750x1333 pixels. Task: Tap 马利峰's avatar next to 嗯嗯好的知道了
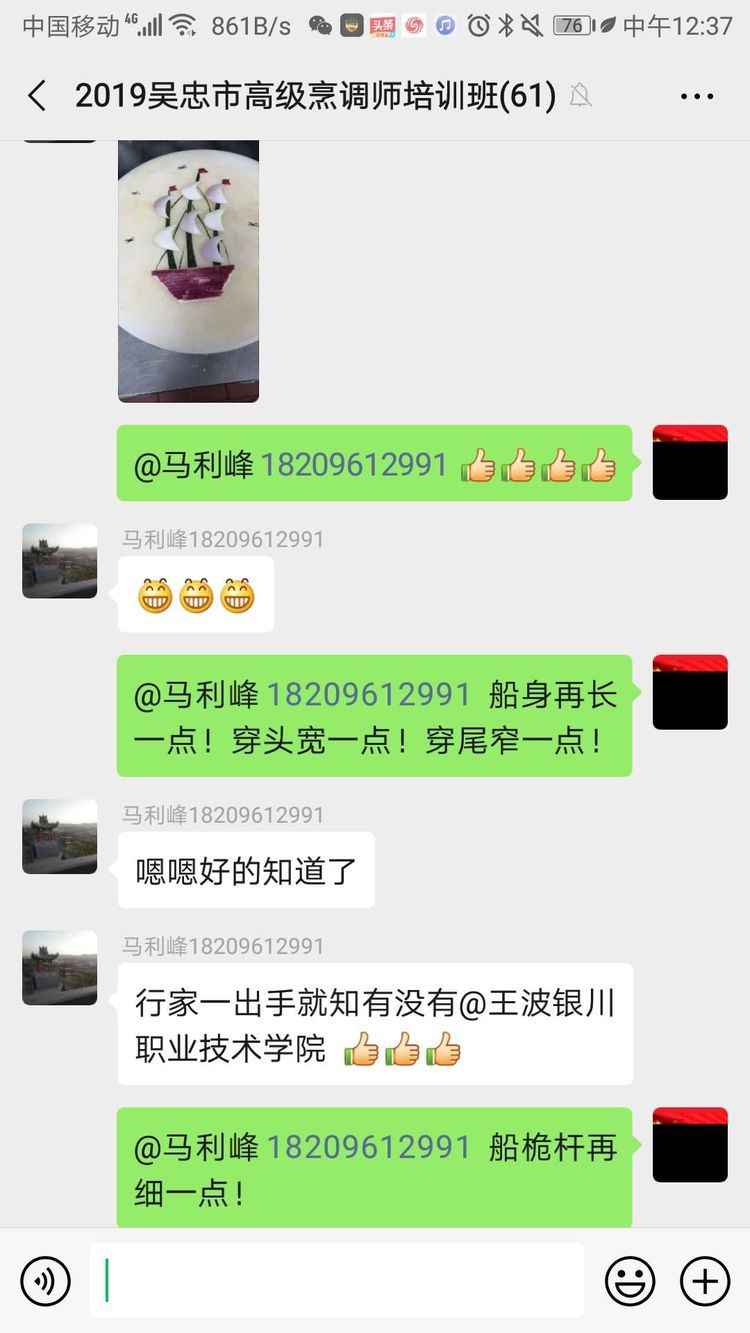click(60, 836)
